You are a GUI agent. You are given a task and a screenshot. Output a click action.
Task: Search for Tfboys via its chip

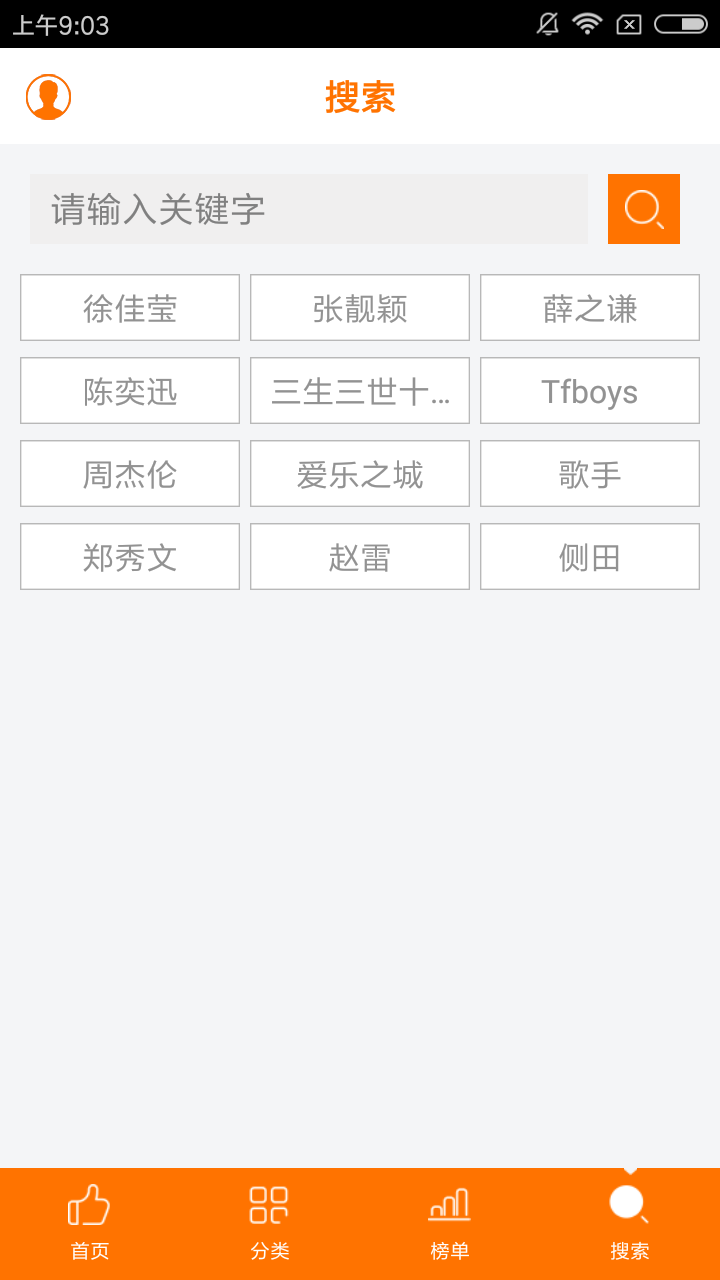tap(590, 391)
